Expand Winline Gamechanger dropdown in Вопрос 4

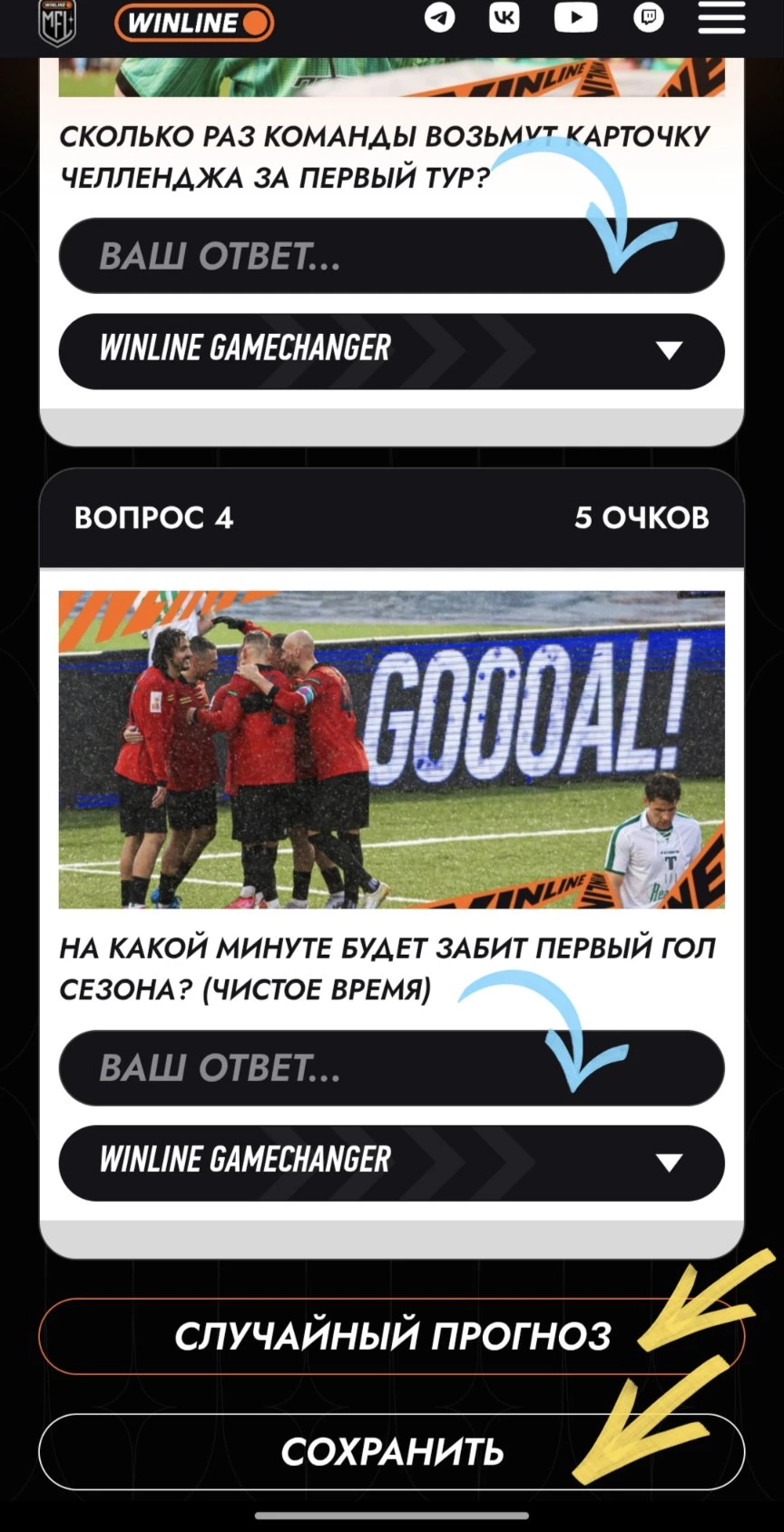point(391,1164)
